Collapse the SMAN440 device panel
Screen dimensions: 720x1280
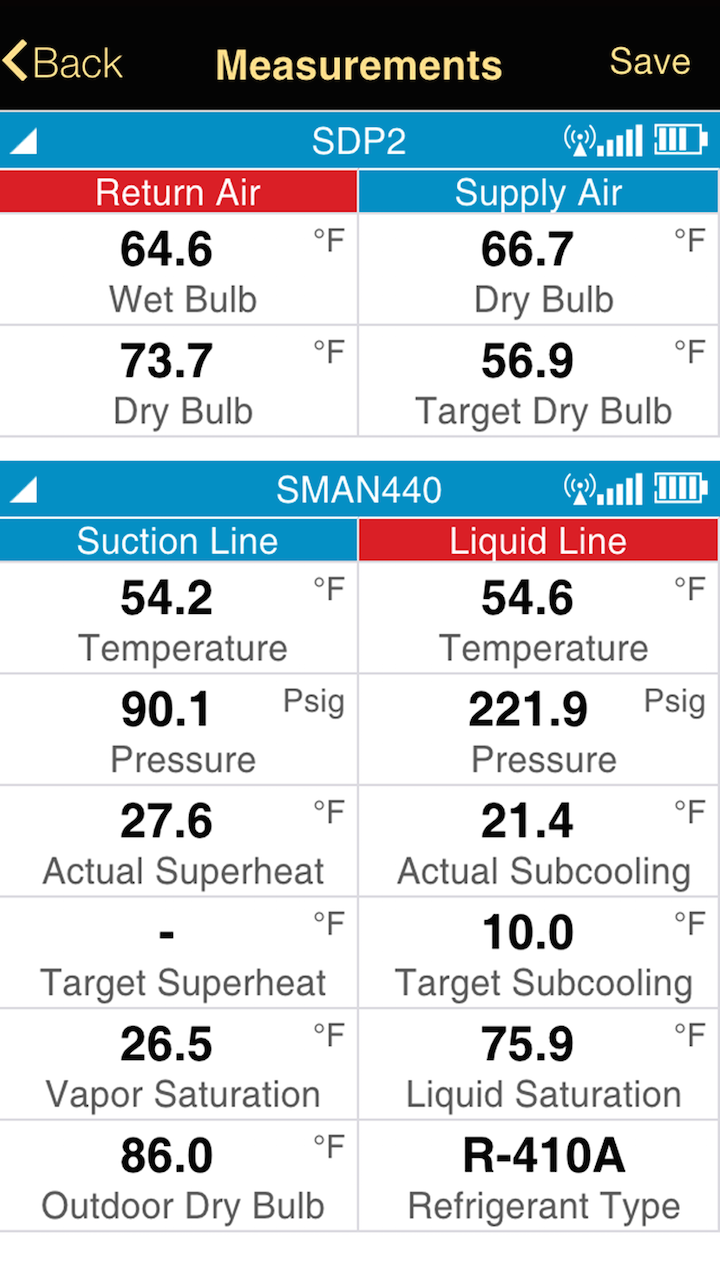point(23,489)
